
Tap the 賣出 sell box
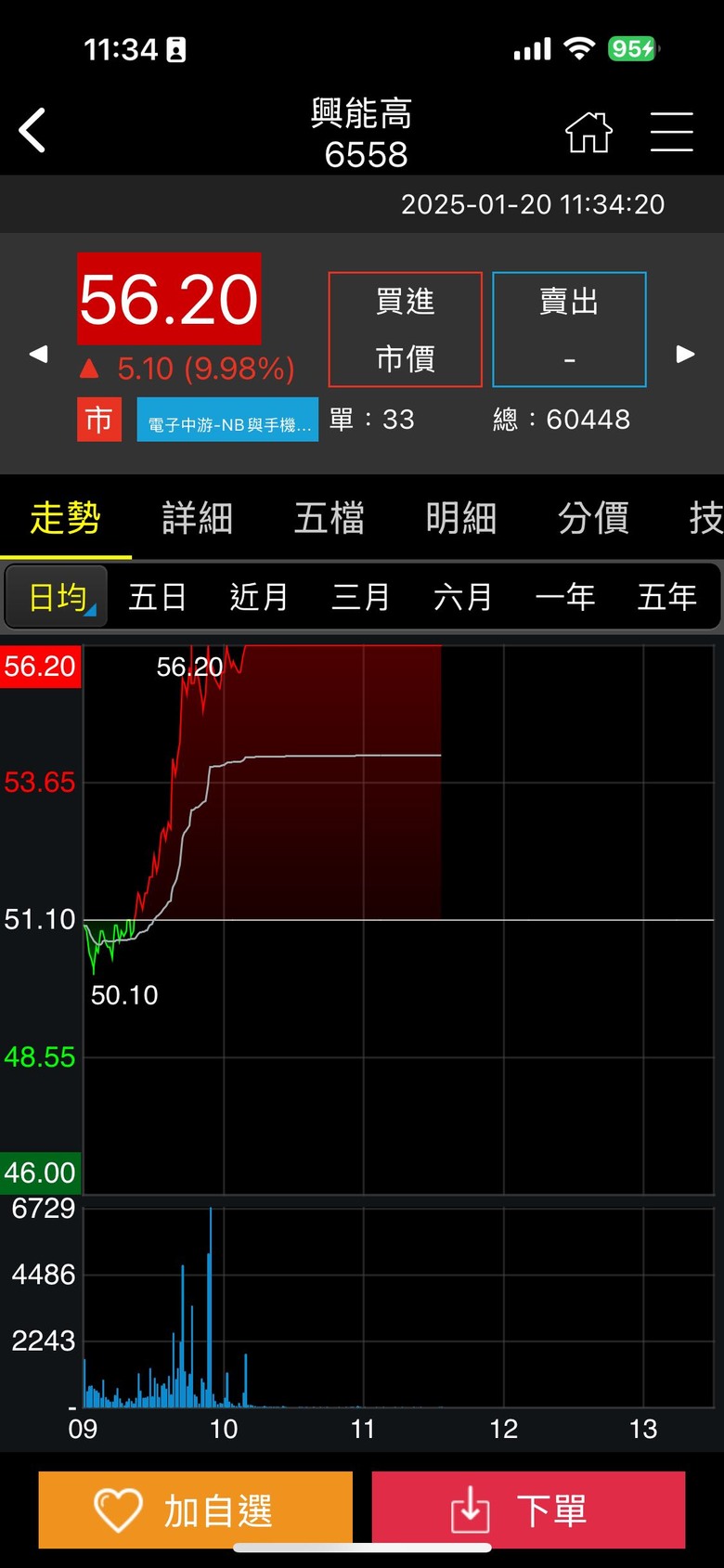pos(569,330)
